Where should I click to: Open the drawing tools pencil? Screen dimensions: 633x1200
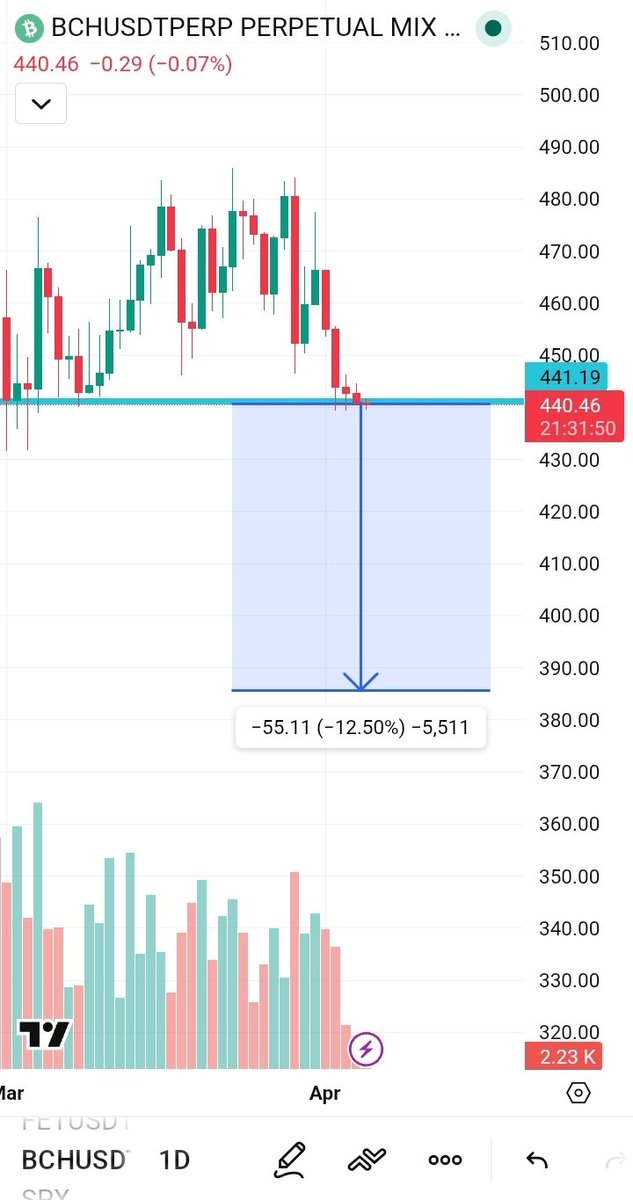tap(290, 1160)
